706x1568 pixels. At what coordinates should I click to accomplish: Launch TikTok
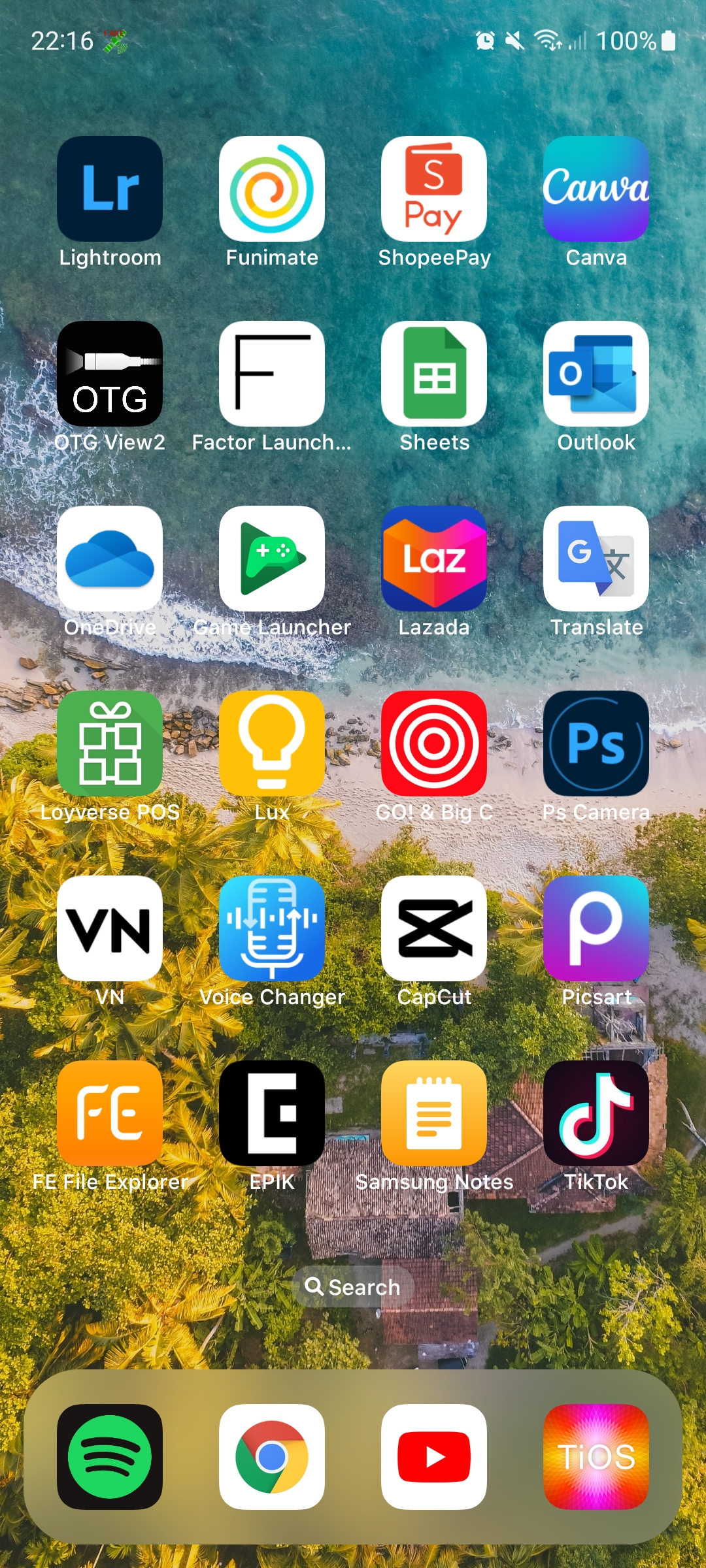click(596, 1115)
